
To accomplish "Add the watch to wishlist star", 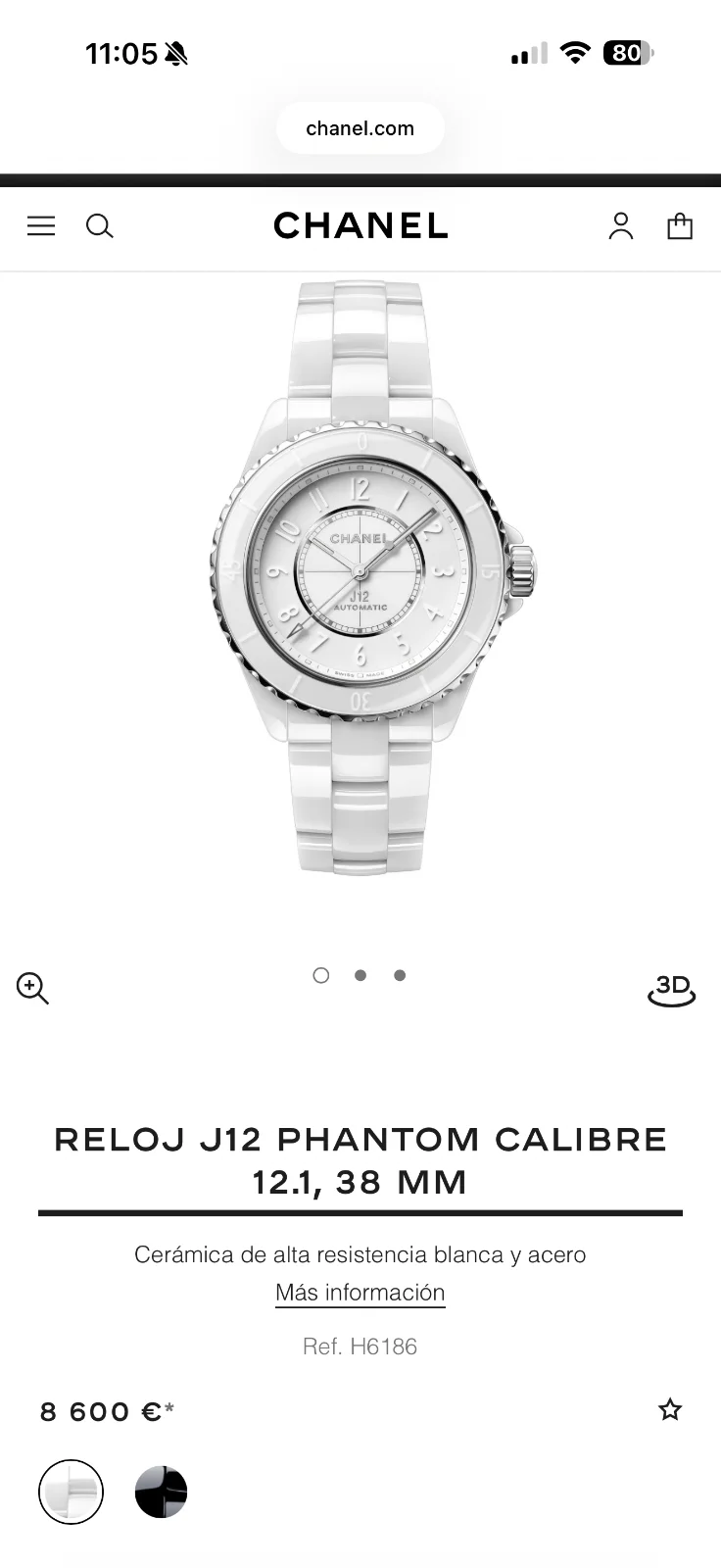I will tap(670, 1410).
